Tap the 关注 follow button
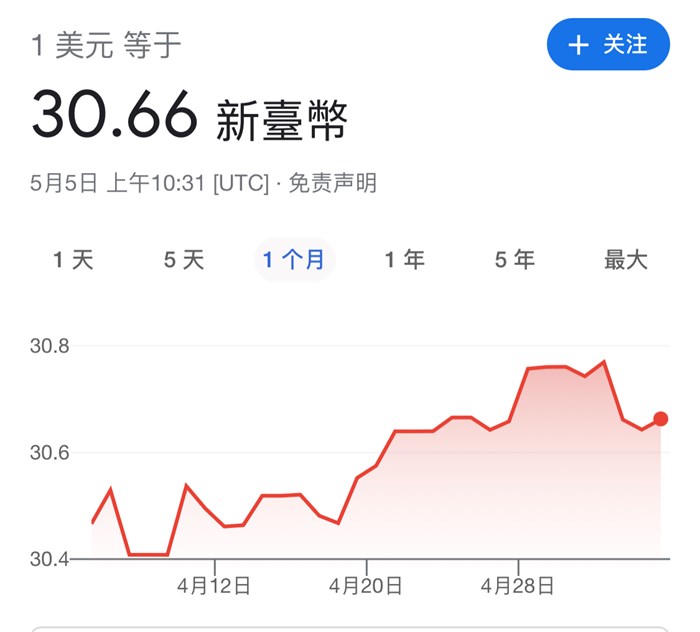Image resolution: width=700 pixels, height=632 pixels. (x=608, y=45)
